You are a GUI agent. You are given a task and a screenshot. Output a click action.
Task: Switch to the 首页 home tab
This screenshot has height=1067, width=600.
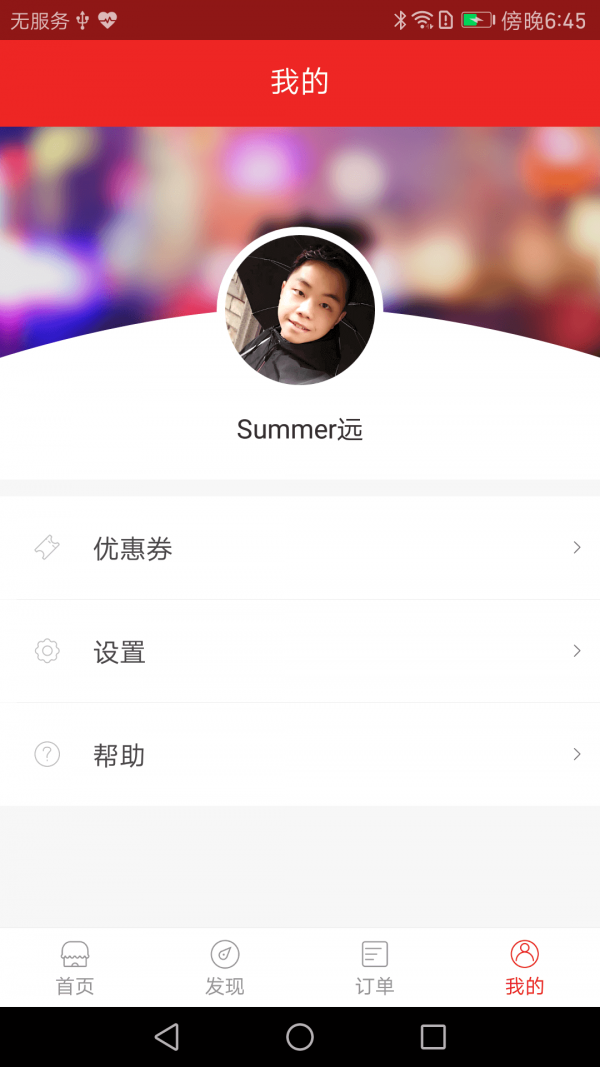75,967
